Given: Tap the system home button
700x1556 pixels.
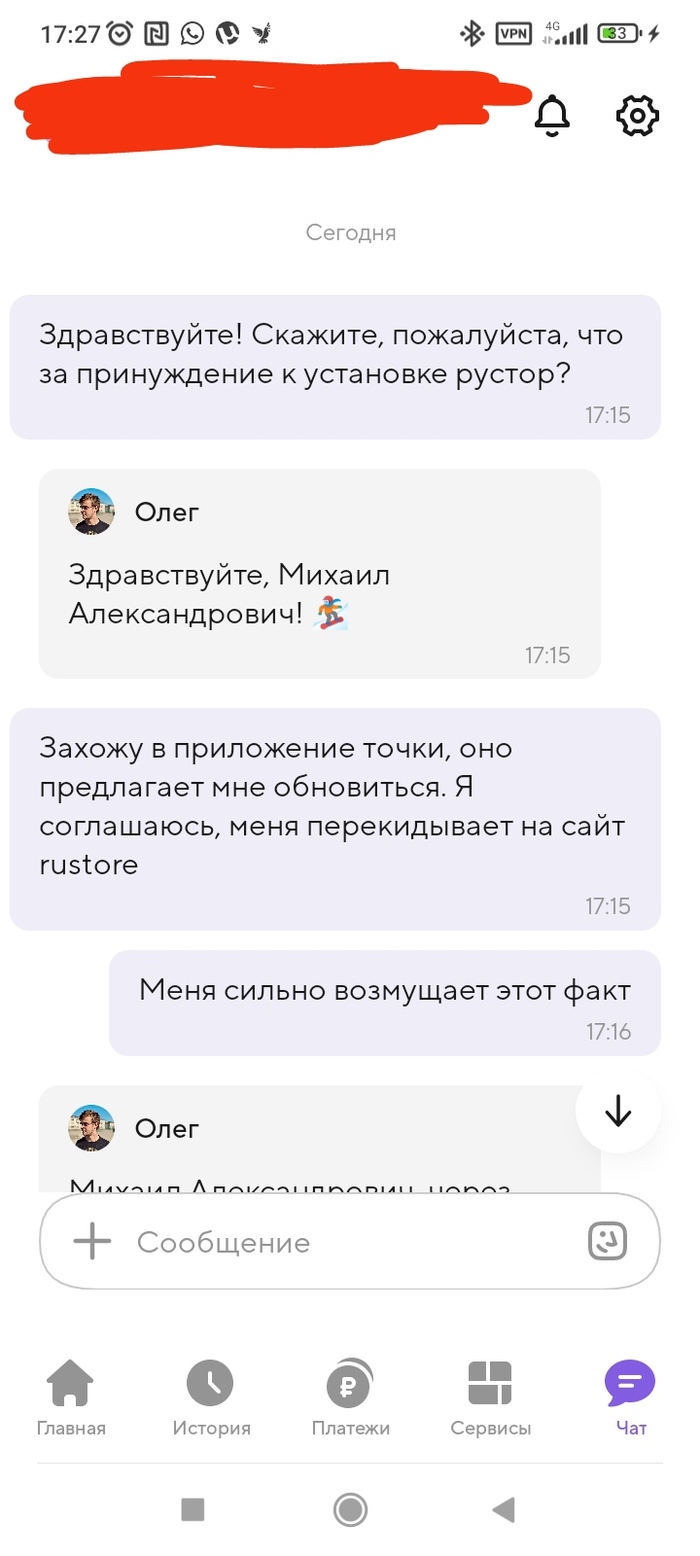Looking at the screenshot, I should click(350, 1509).
